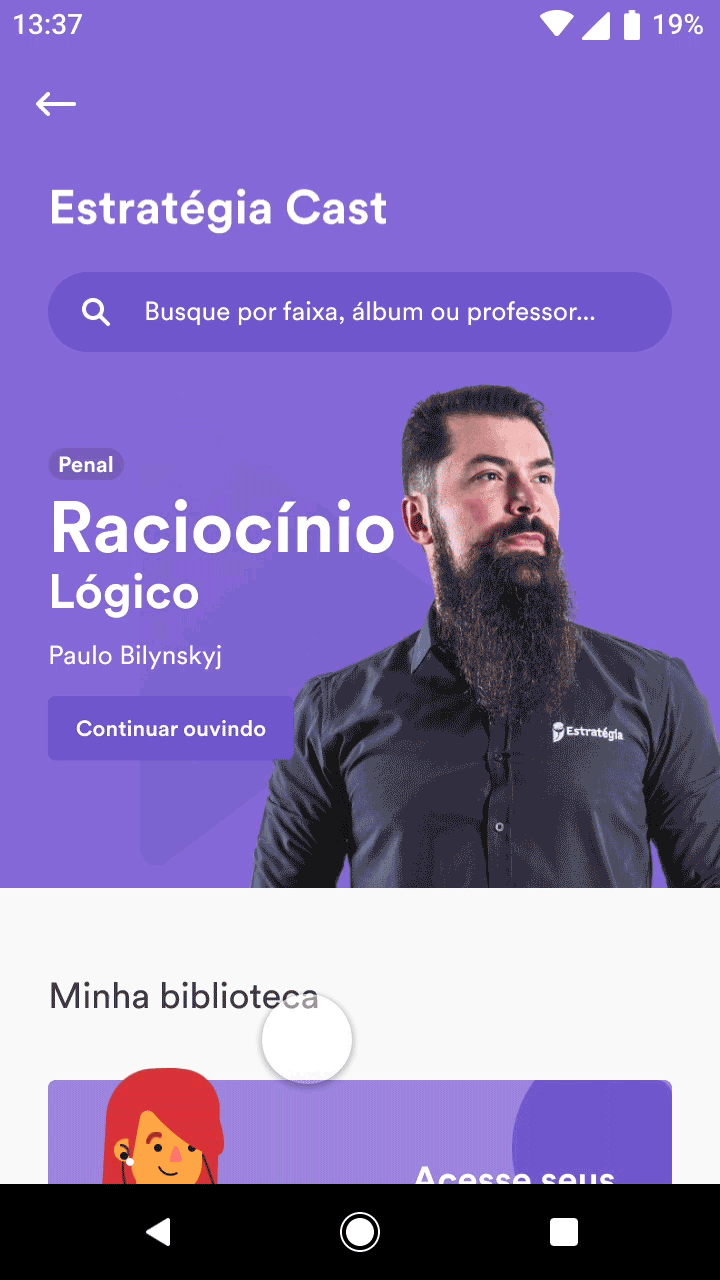Screen dimensions: 720x1280
Task: Tap the Continuar ouvindo button
Action: click(x=171, y=728)
